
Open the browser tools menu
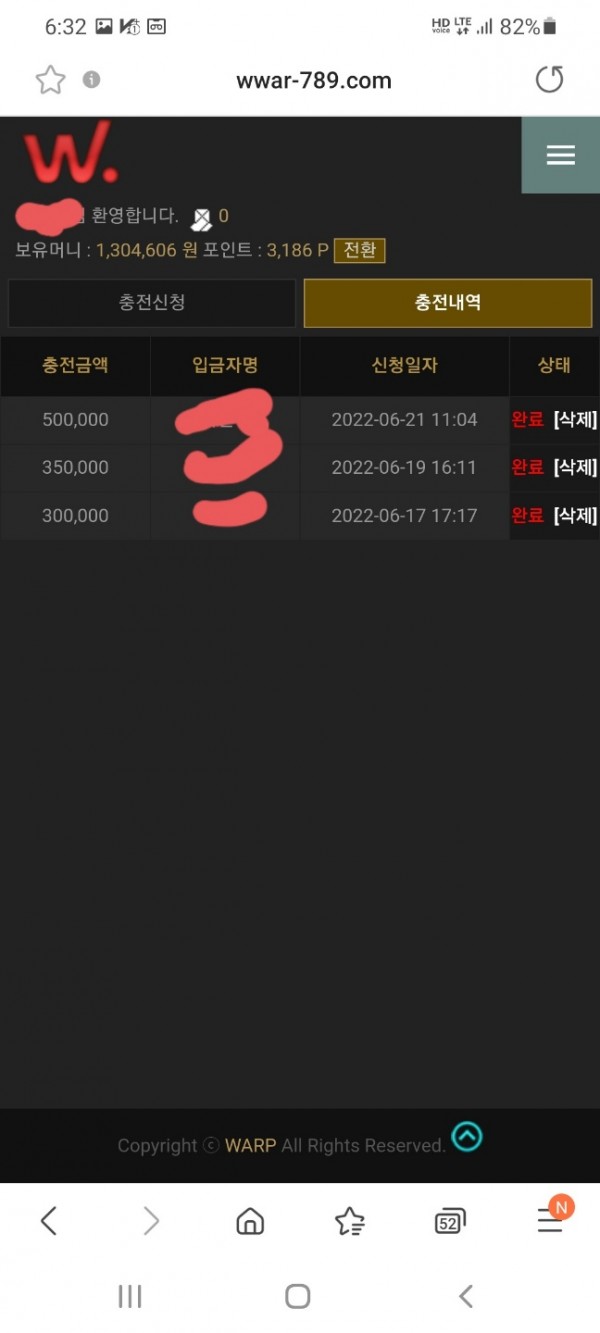tap(550, 1220)
